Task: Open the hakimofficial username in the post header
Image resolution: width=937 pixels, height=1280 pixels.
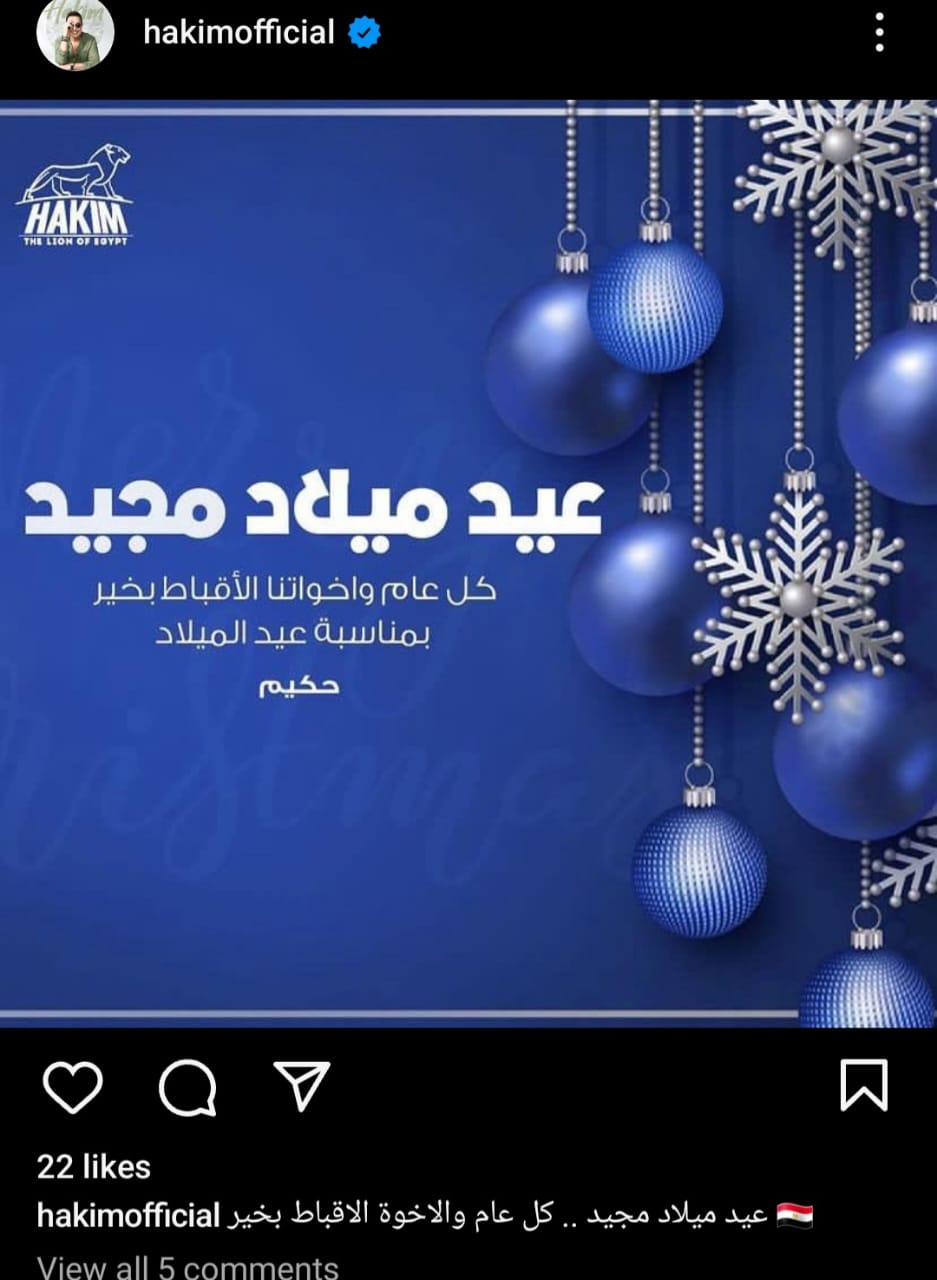Action: [x=239, y=33]
